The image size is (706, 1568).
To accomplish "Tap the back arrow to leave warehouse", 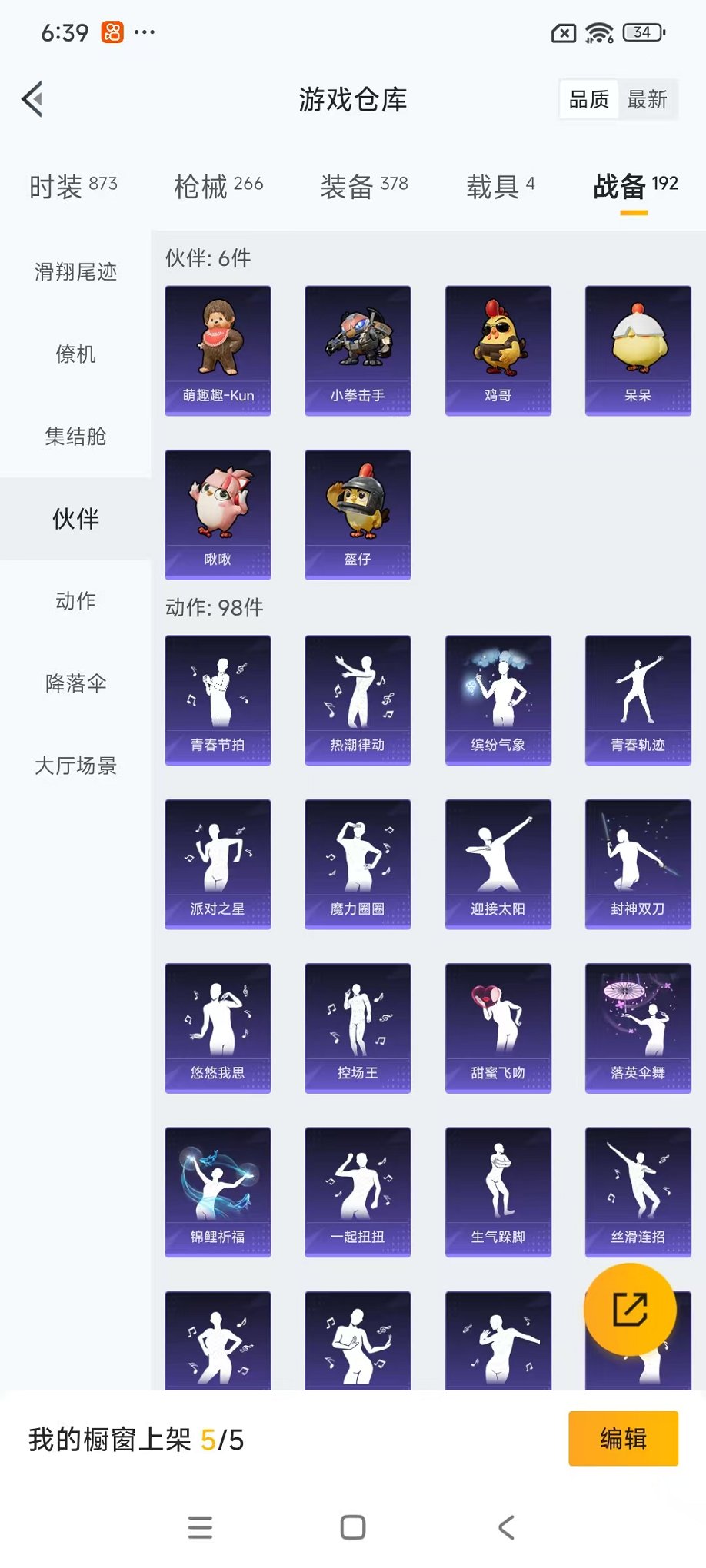I will [31, 99].
